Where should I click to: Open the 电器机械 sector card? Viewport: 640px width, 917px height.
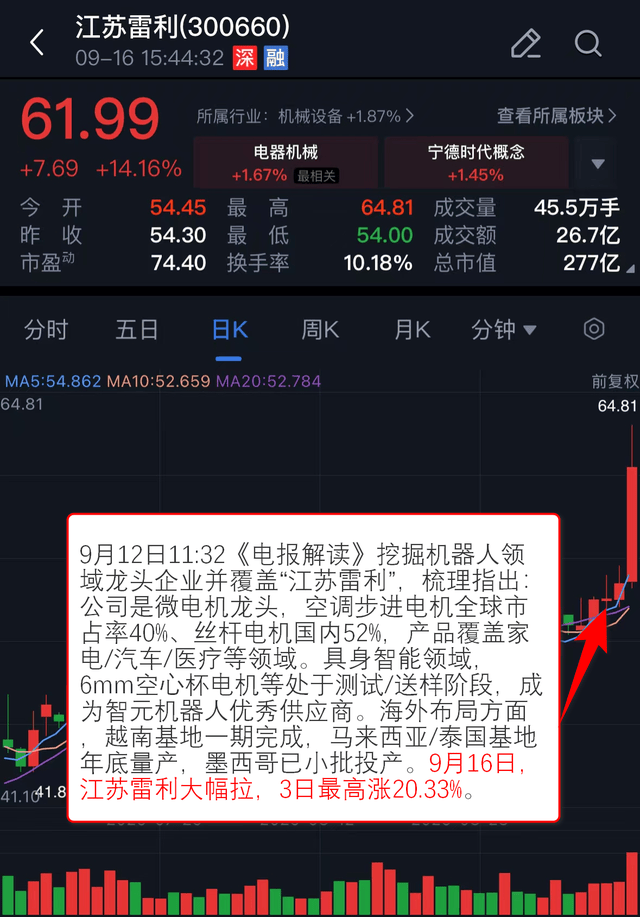pyautogui.click(x=286, y=163)
